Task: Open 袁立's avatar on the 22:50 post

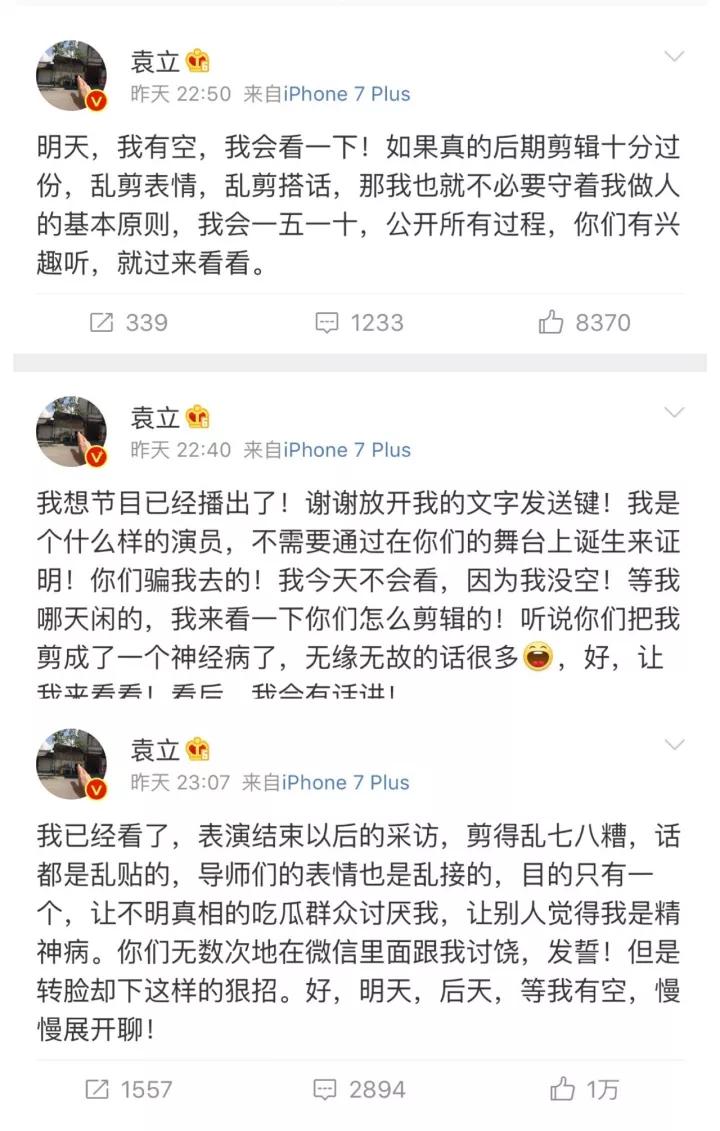Action: [x=71, y=76]
